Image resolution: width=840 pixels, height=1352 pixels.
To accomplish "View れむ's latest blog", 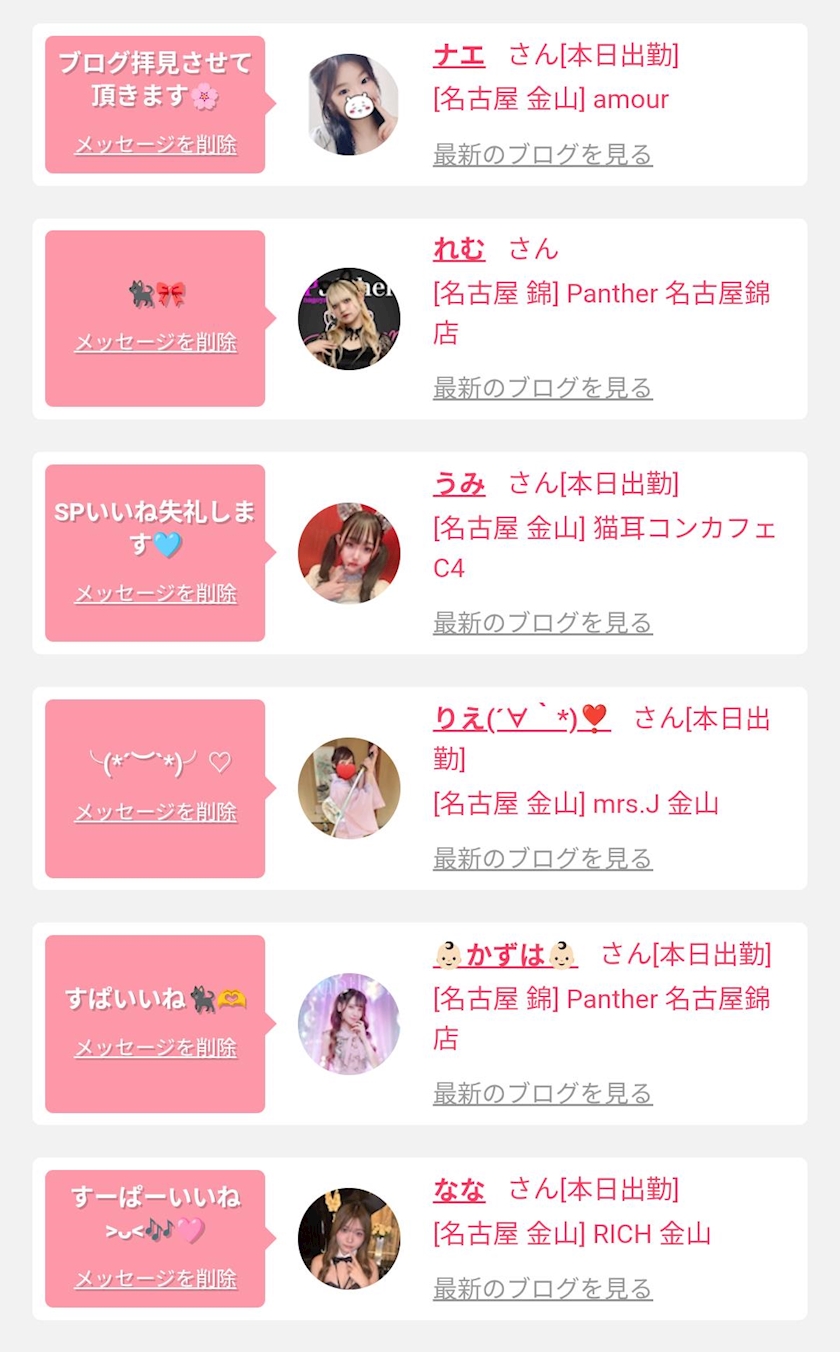I will point(542,388).
